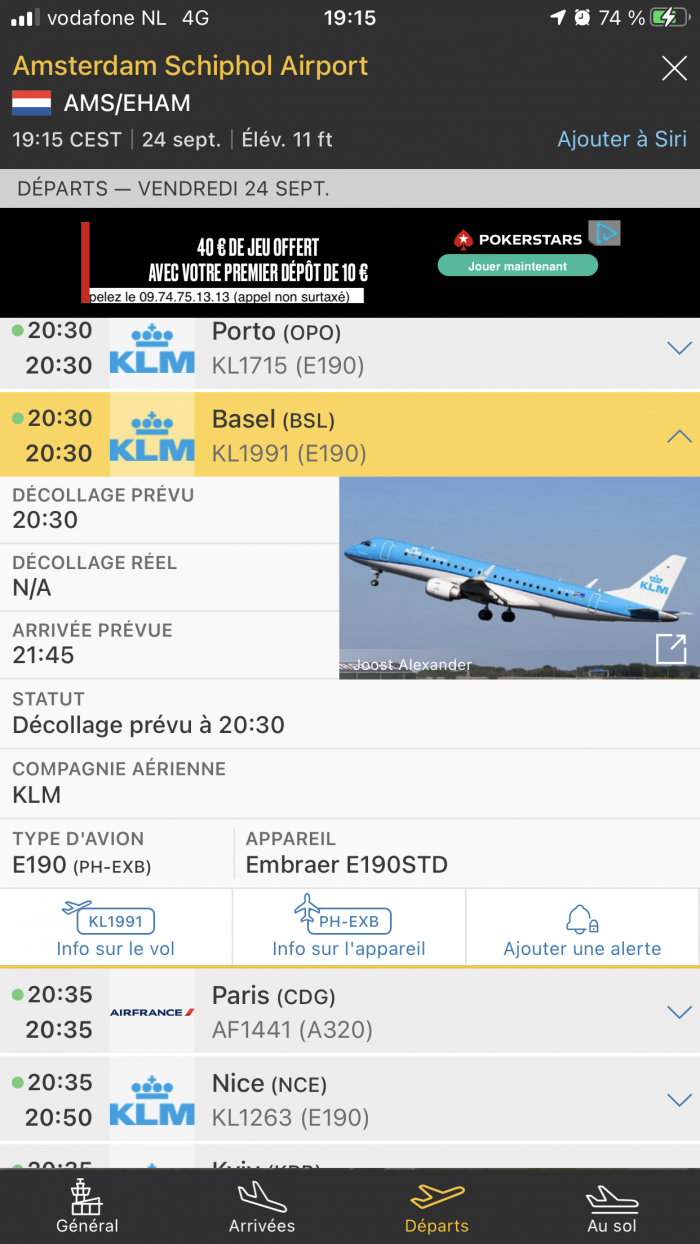Tap the Ajouter à Siri link
700x1244 pixels.
tap(621, 139)
